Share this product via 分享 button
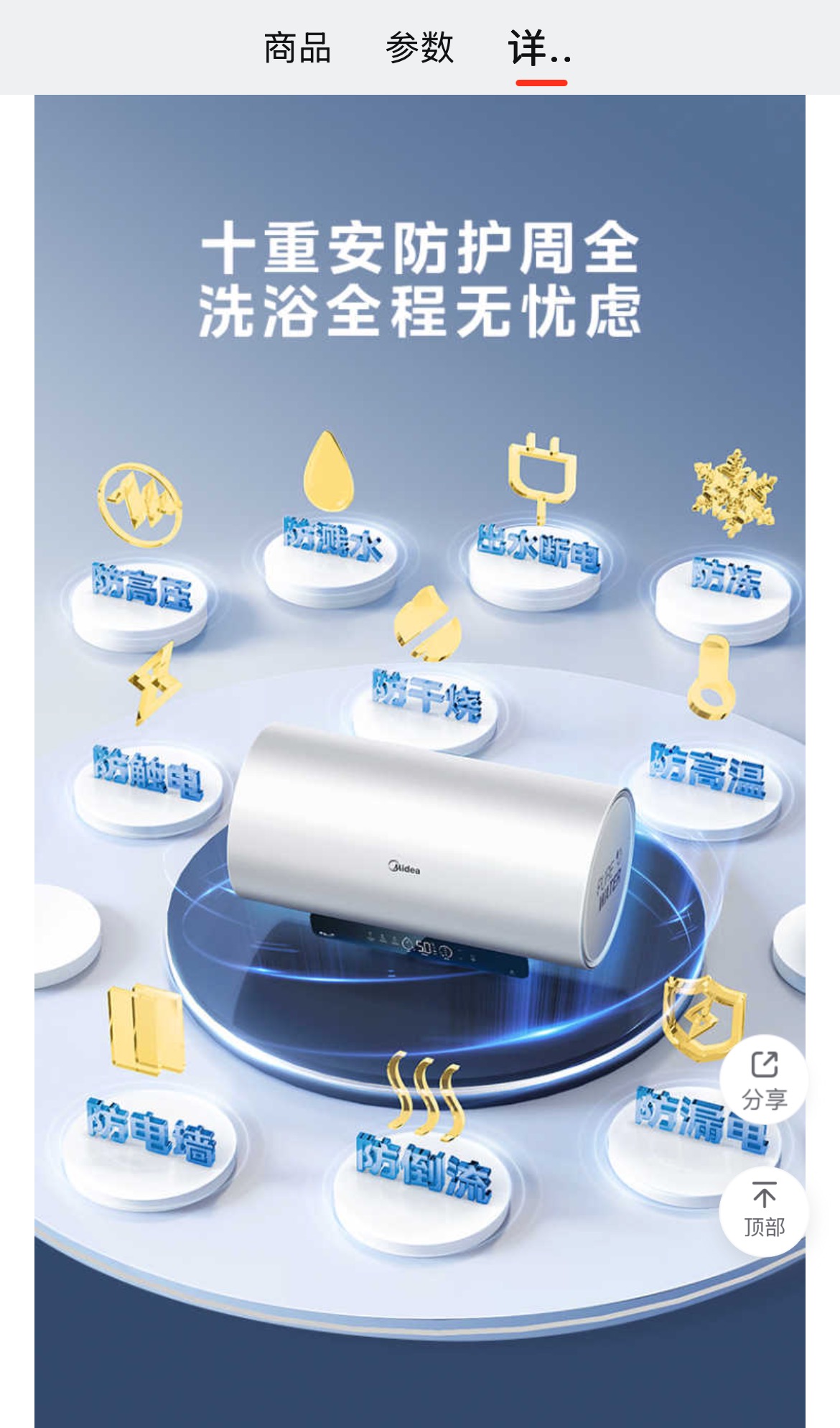The image size is (840, 1428). pos(764,1079)
